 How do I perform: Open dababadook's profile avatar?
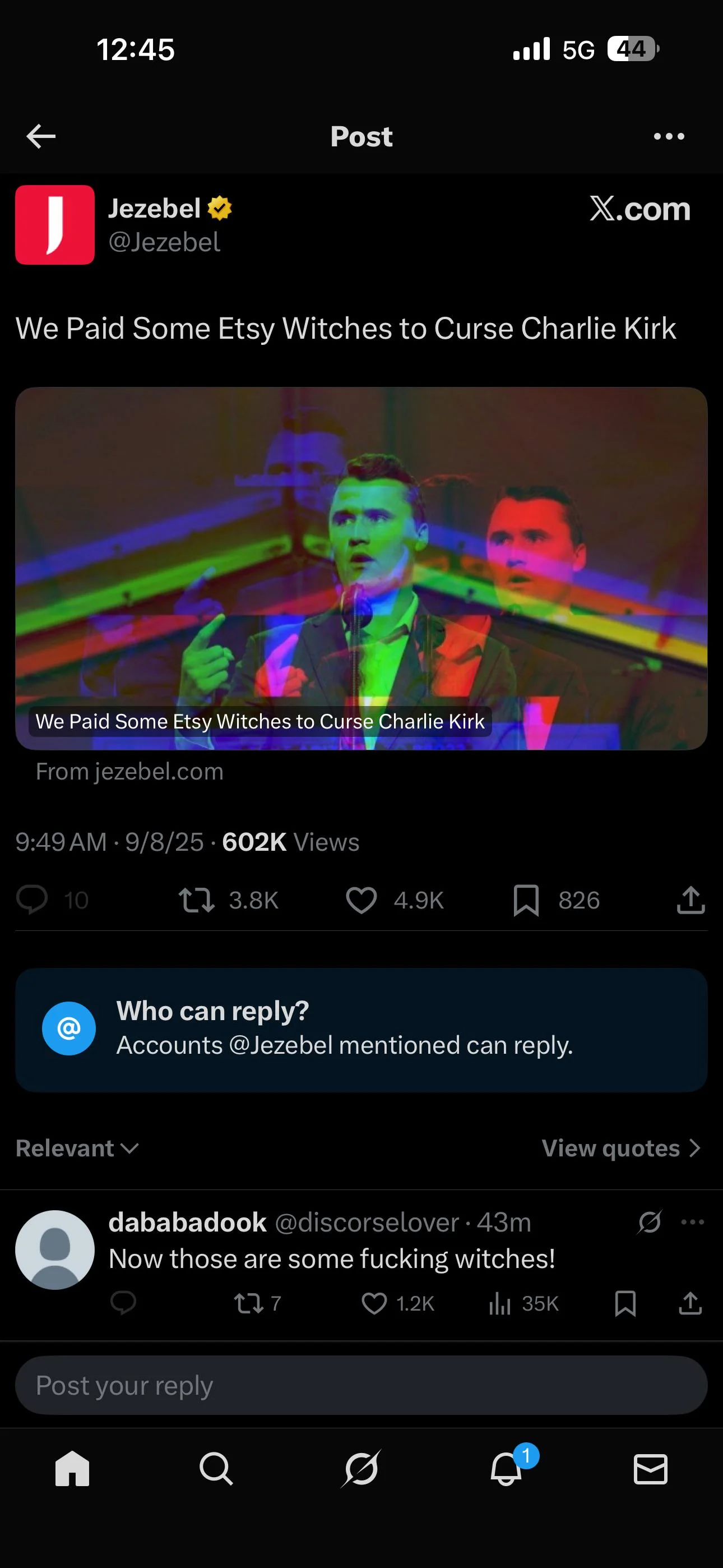pos(55,1249)
